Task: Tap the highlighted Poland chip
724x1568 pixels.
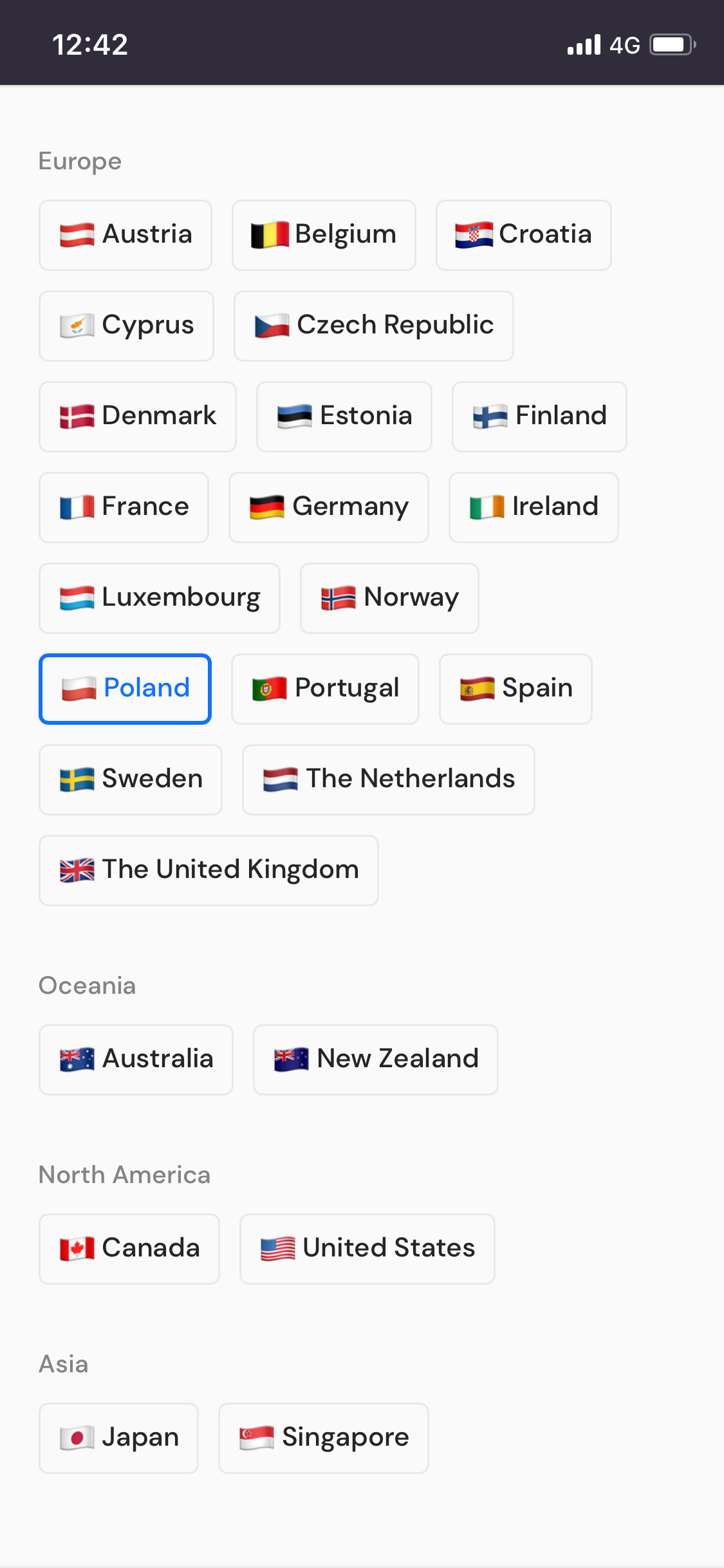Action: (x=125, y=689)
